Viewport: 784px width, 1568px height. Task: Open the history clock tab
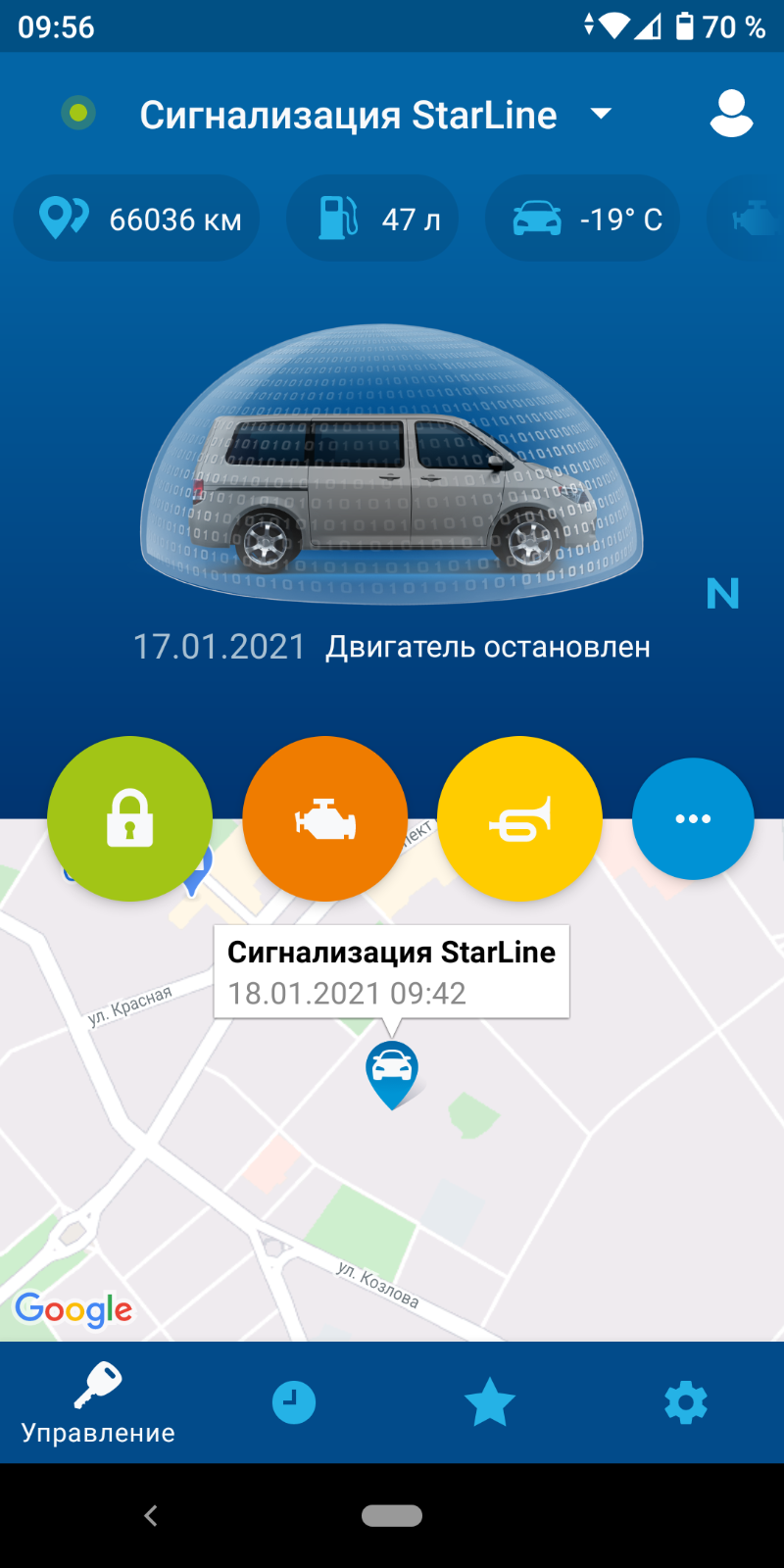pyautogui.click(x=294, y=1402)
